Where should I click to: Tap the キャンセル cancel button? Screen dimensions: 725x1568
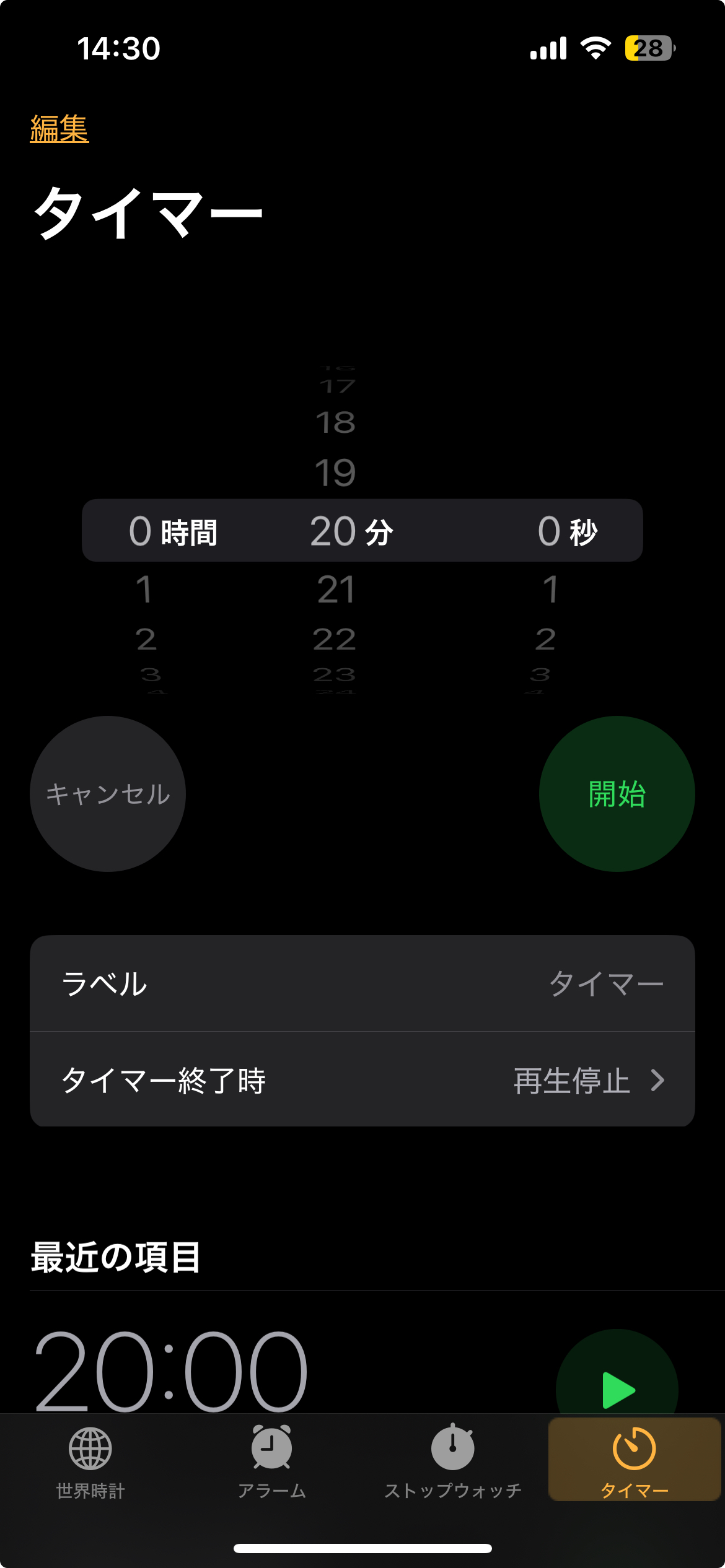pyautogui.click(x=108, y=794)
